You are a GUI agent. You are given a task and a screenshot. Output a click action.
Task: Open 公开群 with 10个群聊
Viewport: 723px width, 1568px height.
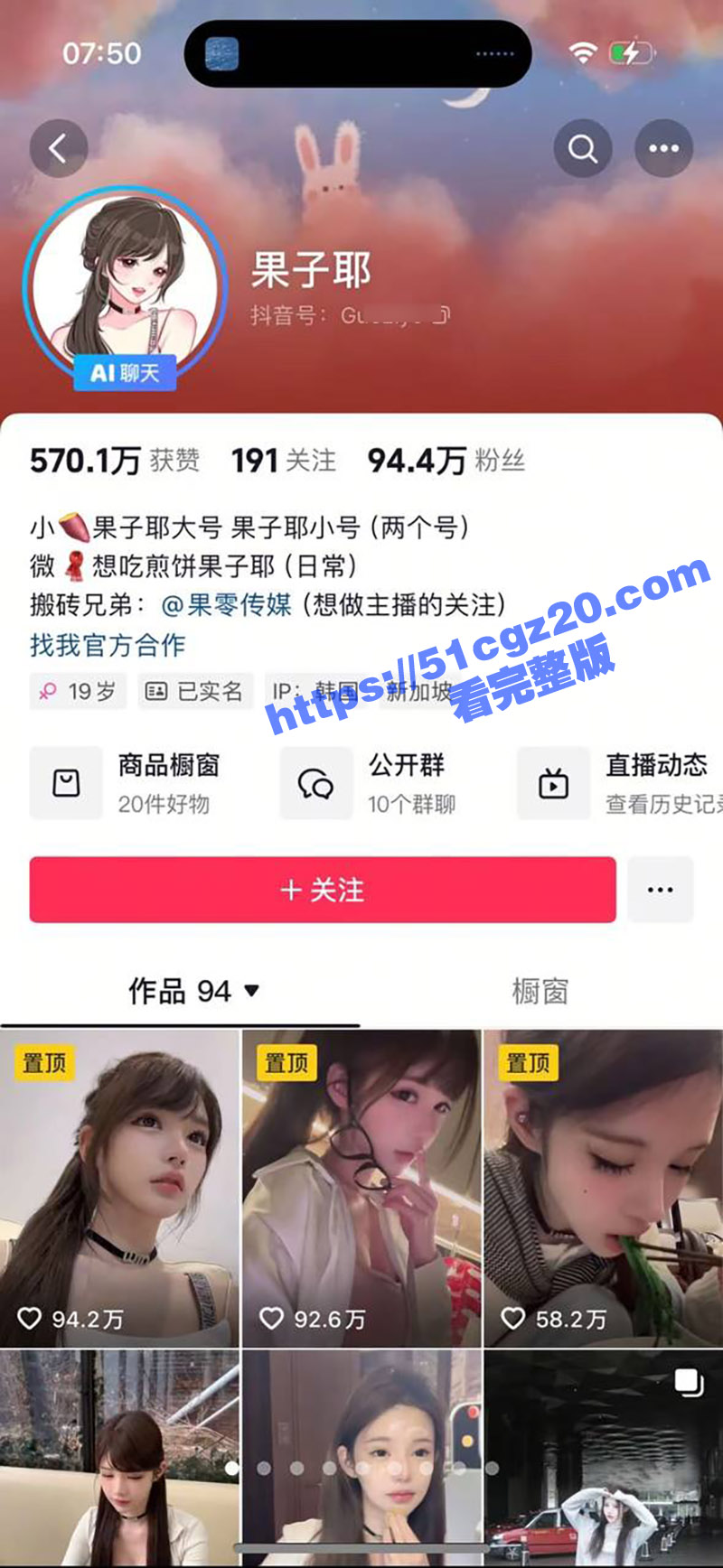(371, 783)
